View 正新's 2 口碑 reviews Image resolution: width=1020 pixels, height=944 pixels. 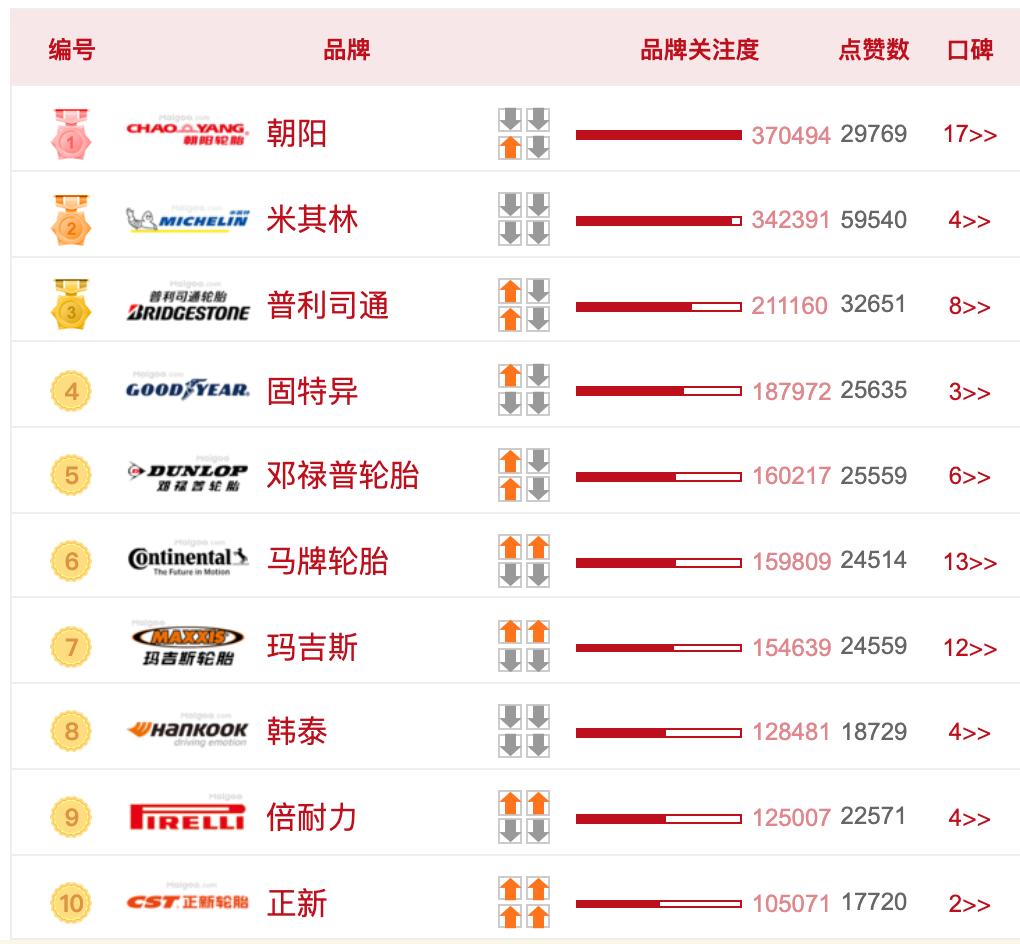pos(969,905)
